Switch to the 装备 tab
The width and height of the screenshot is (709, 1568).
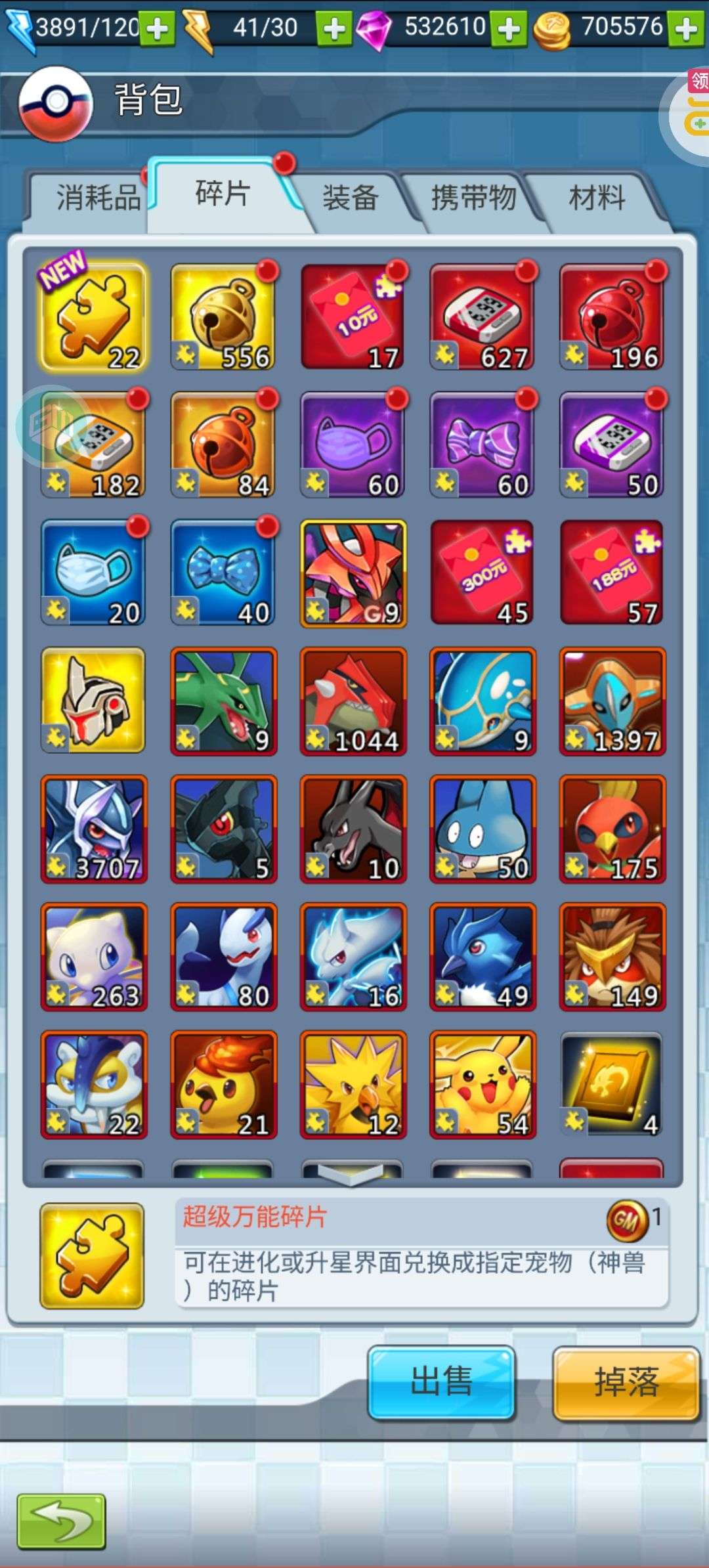(x=351, y=198)
